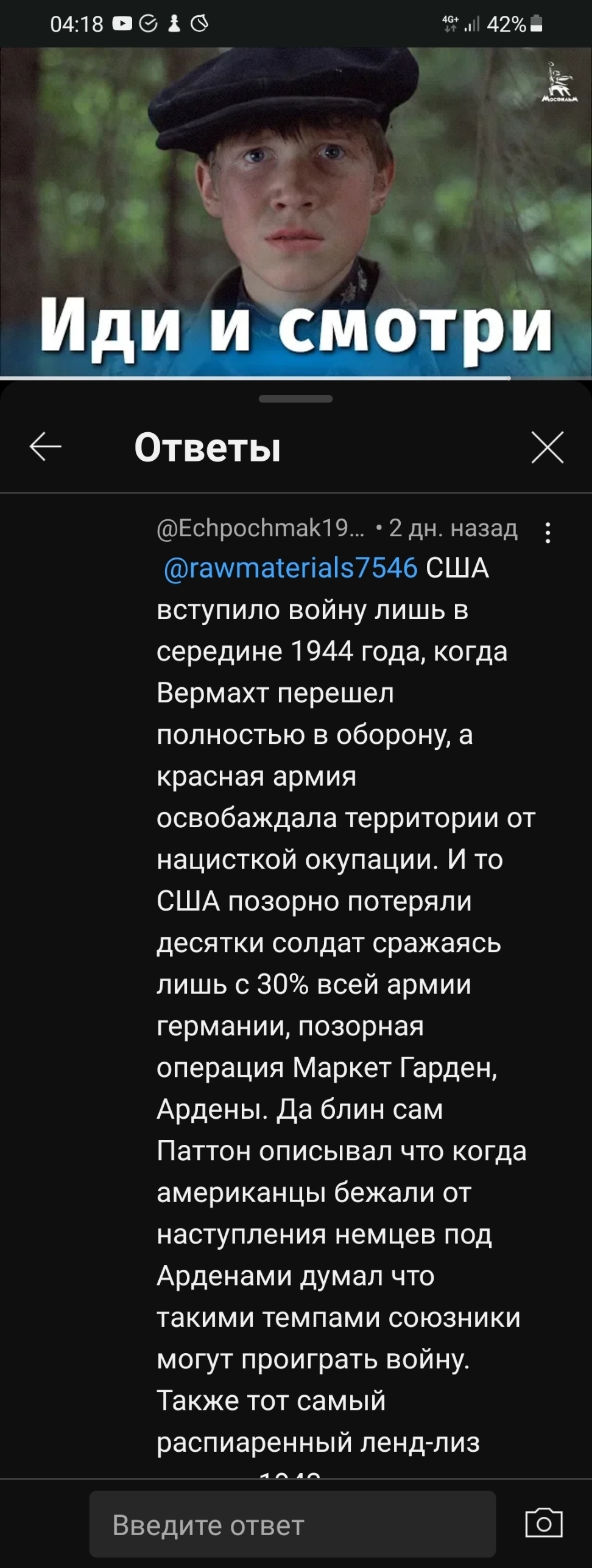Viewport: 592px width, 1568px height.
Task: Attach a photo with the camera icon
Action: (543, 1524)
